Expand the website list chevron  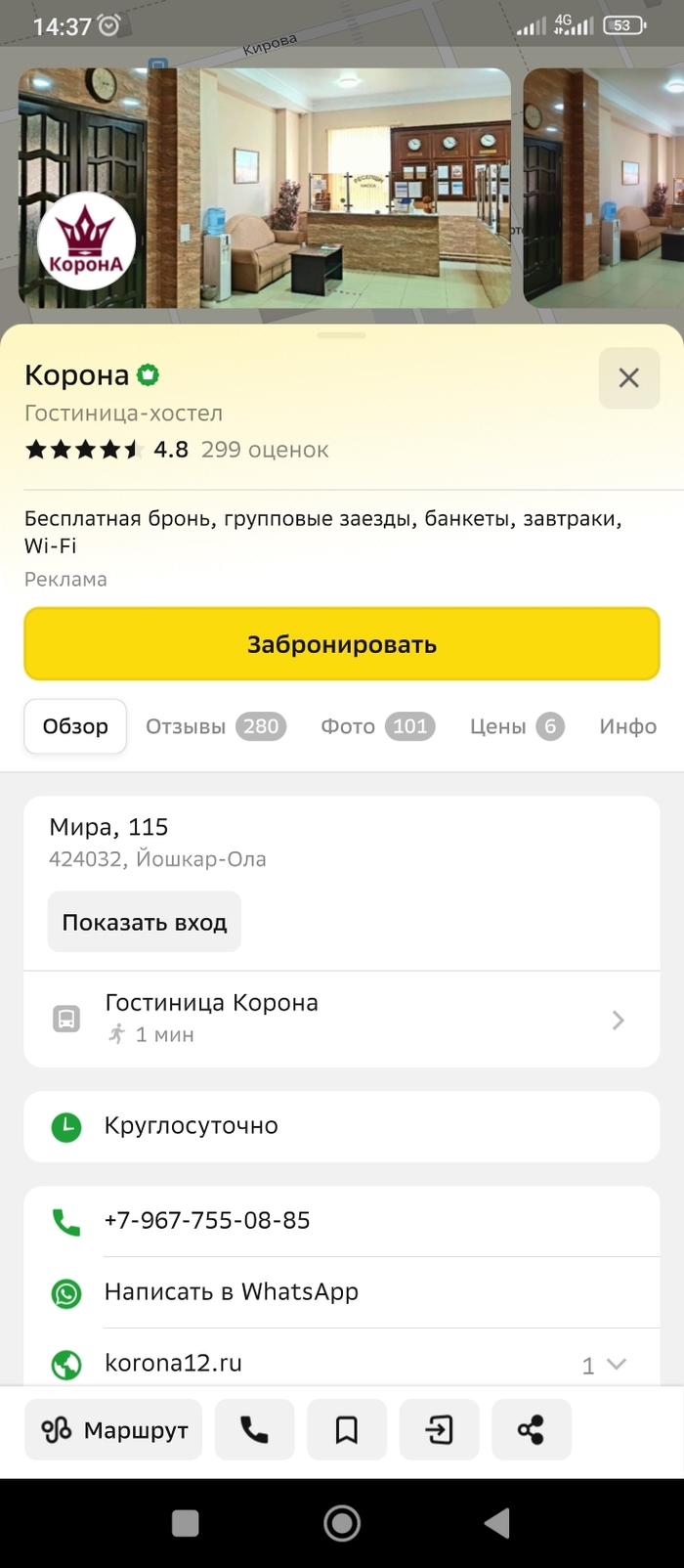[x=616, y=1364]
